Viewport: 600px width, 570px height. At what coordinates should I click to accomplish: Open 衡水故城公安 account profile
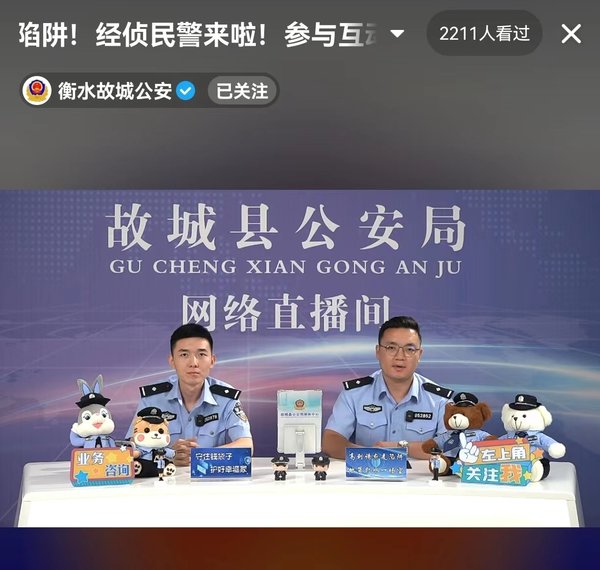[x=112, y=91]
